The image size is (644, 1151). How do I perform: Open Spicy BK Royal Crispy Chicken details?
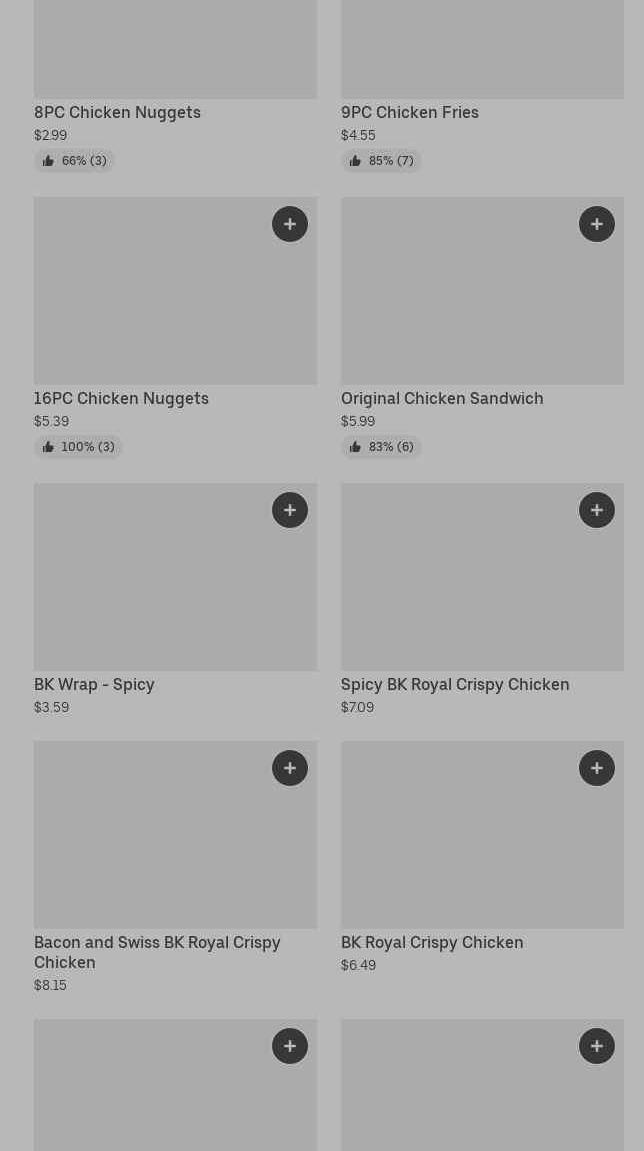point(455,685)
